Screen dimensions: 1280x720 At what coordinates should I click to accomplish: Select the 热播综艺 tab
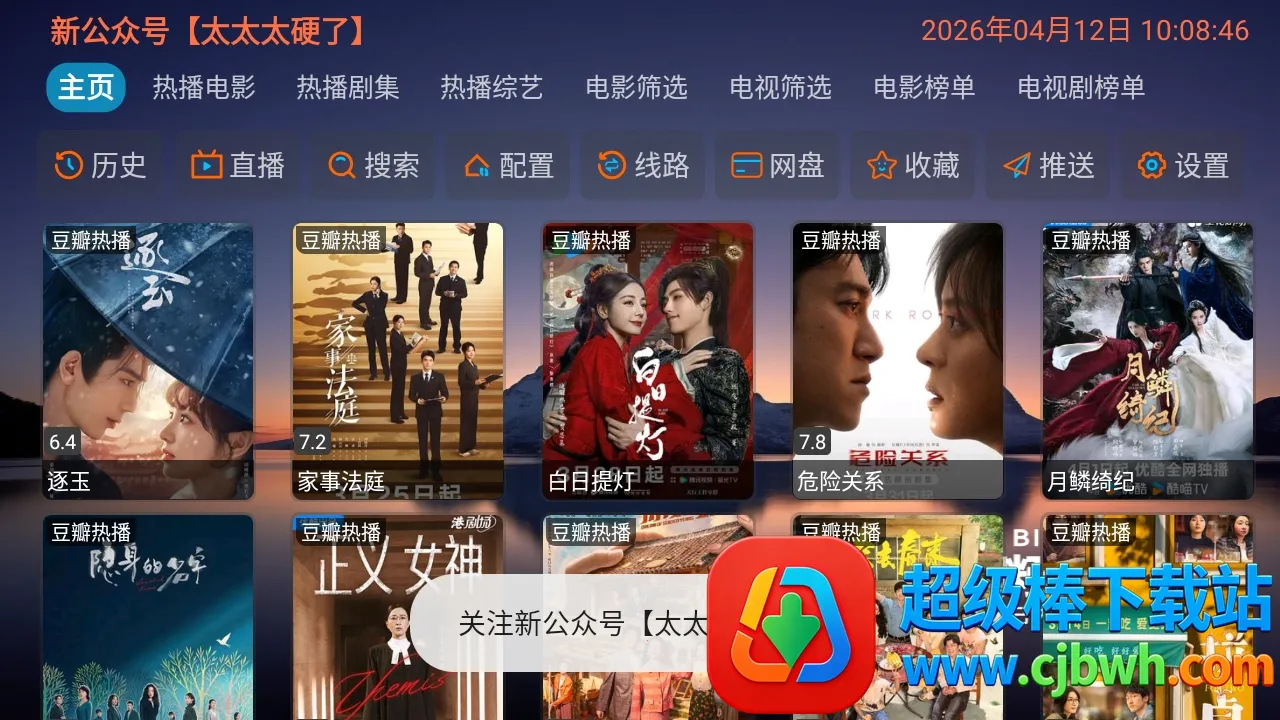[492, 88]
